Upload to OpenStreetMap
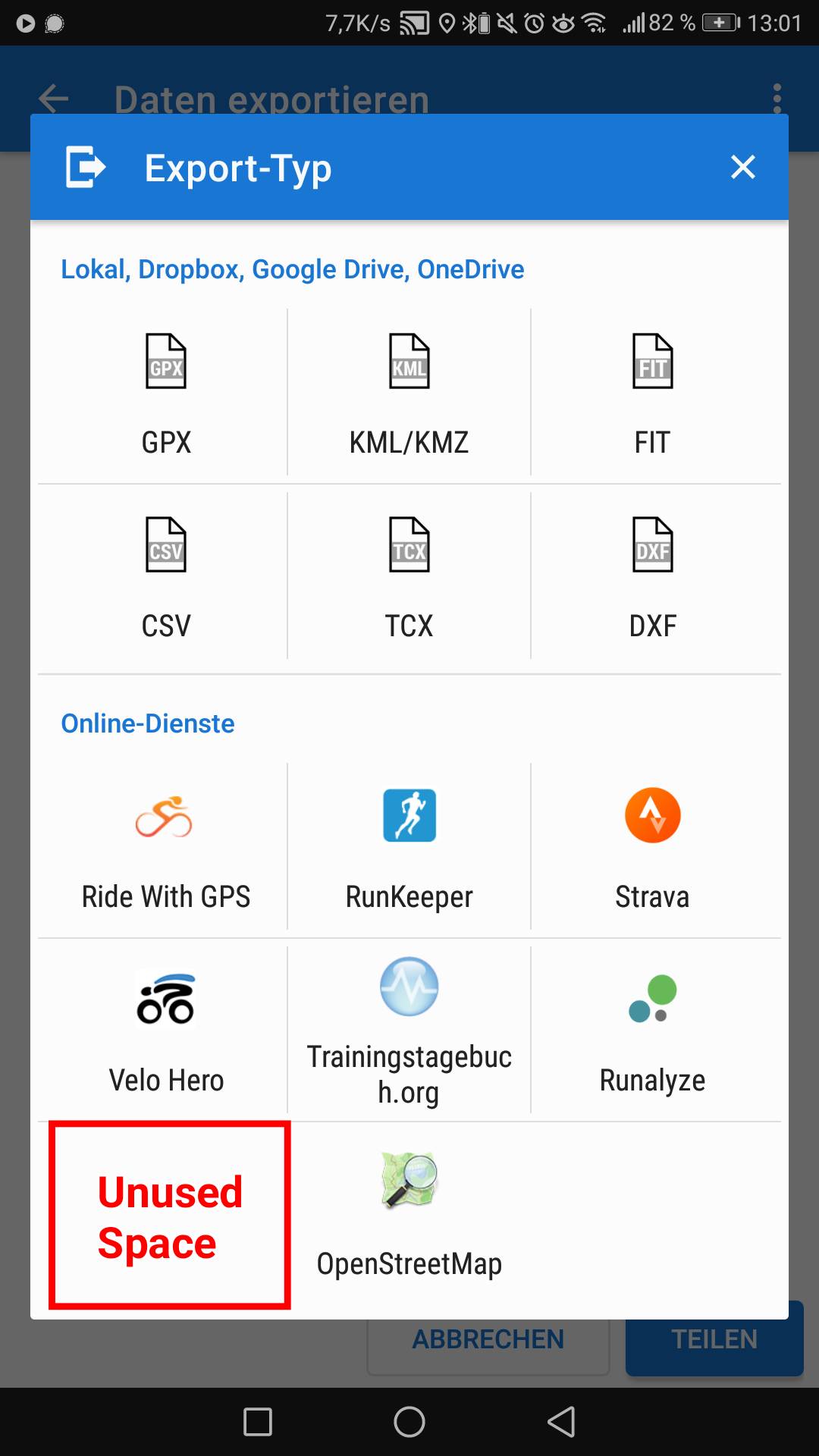819x1456 pixels. tap(409, 1215)
